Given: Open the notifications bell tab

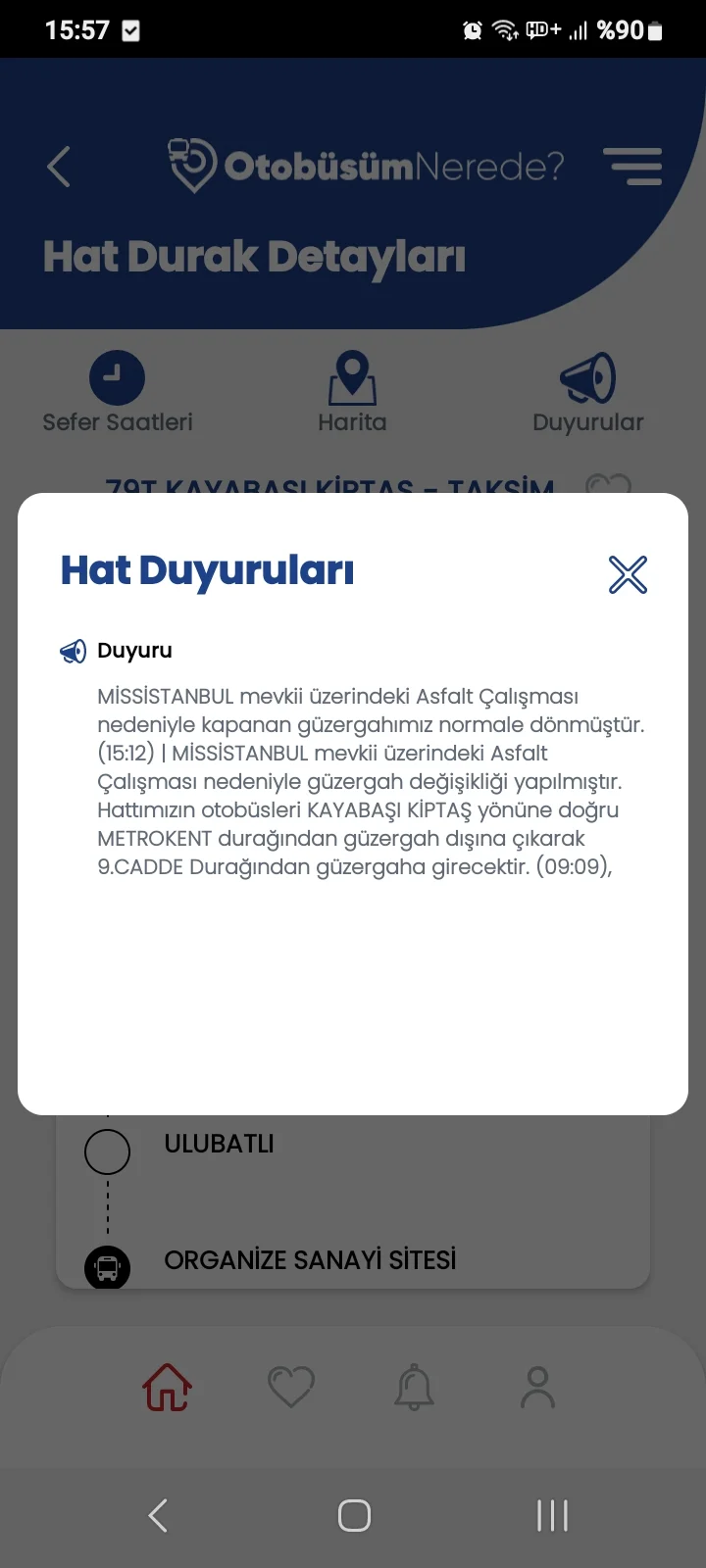Looking at the screenshot, I should click(414, 1387).
